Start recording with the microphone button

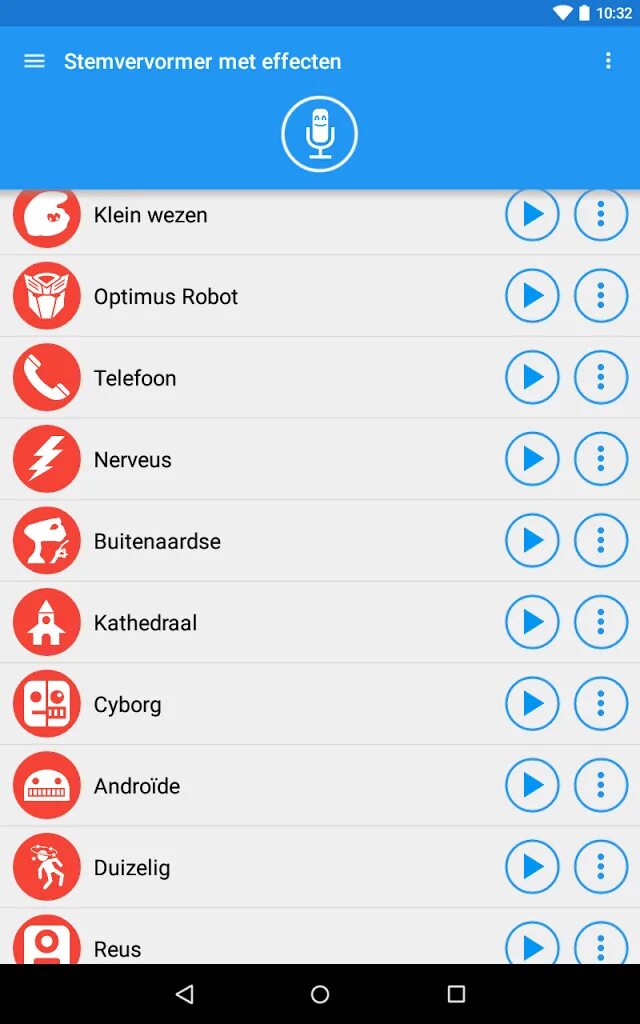point(319,134)
